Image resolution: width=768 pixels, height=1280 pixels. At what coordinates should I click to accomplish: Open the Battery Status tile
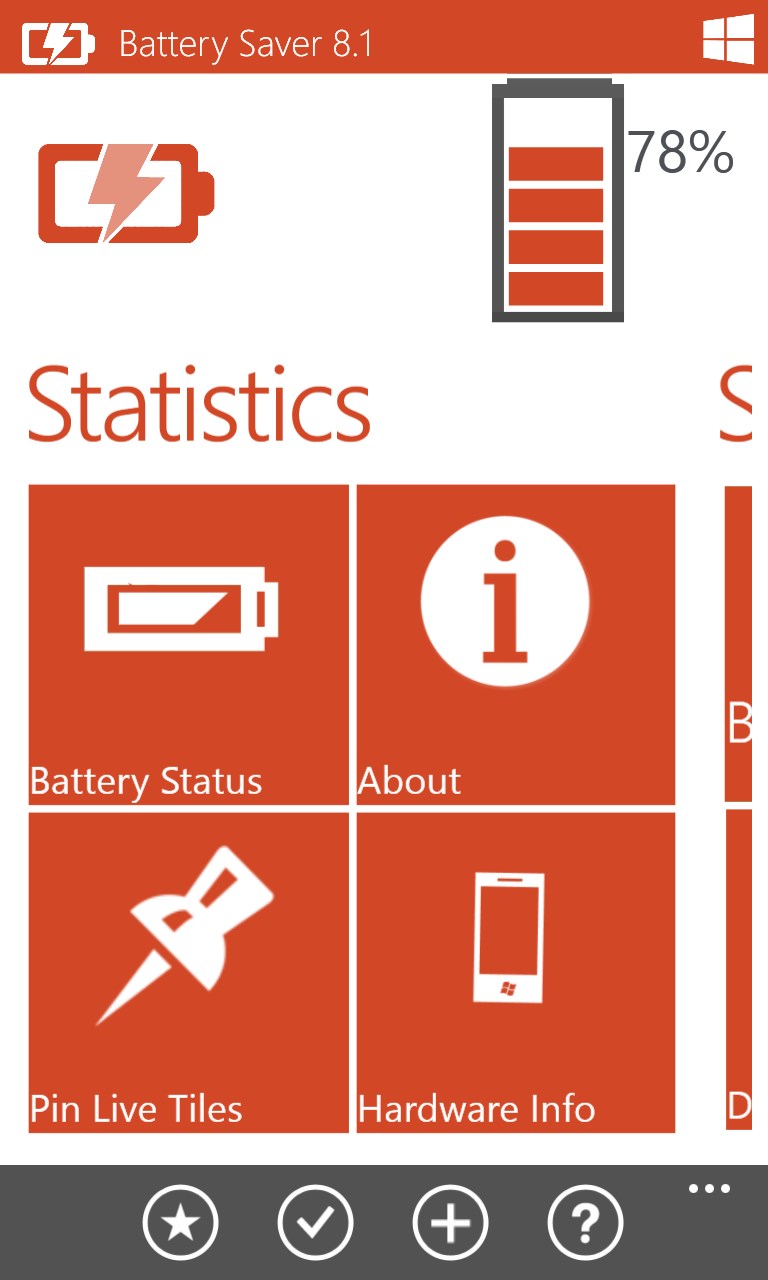click(188, 644)
